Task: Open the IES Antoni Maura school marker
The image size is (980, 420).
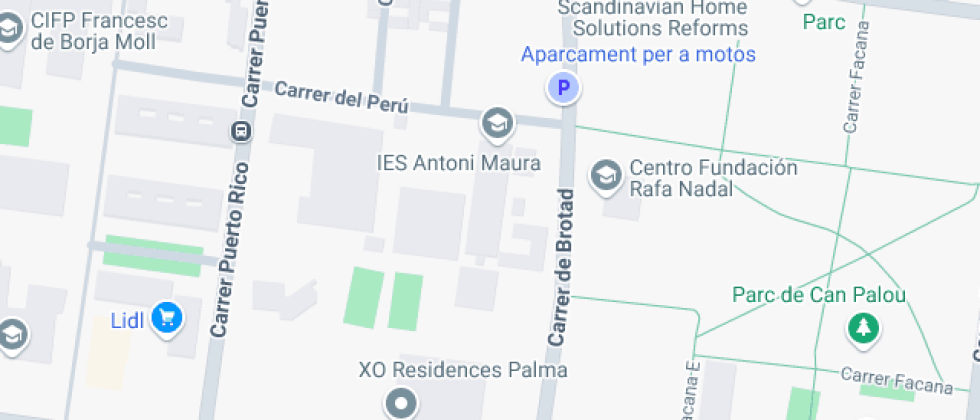Action: pyautogui.click(x=496, y=124)
